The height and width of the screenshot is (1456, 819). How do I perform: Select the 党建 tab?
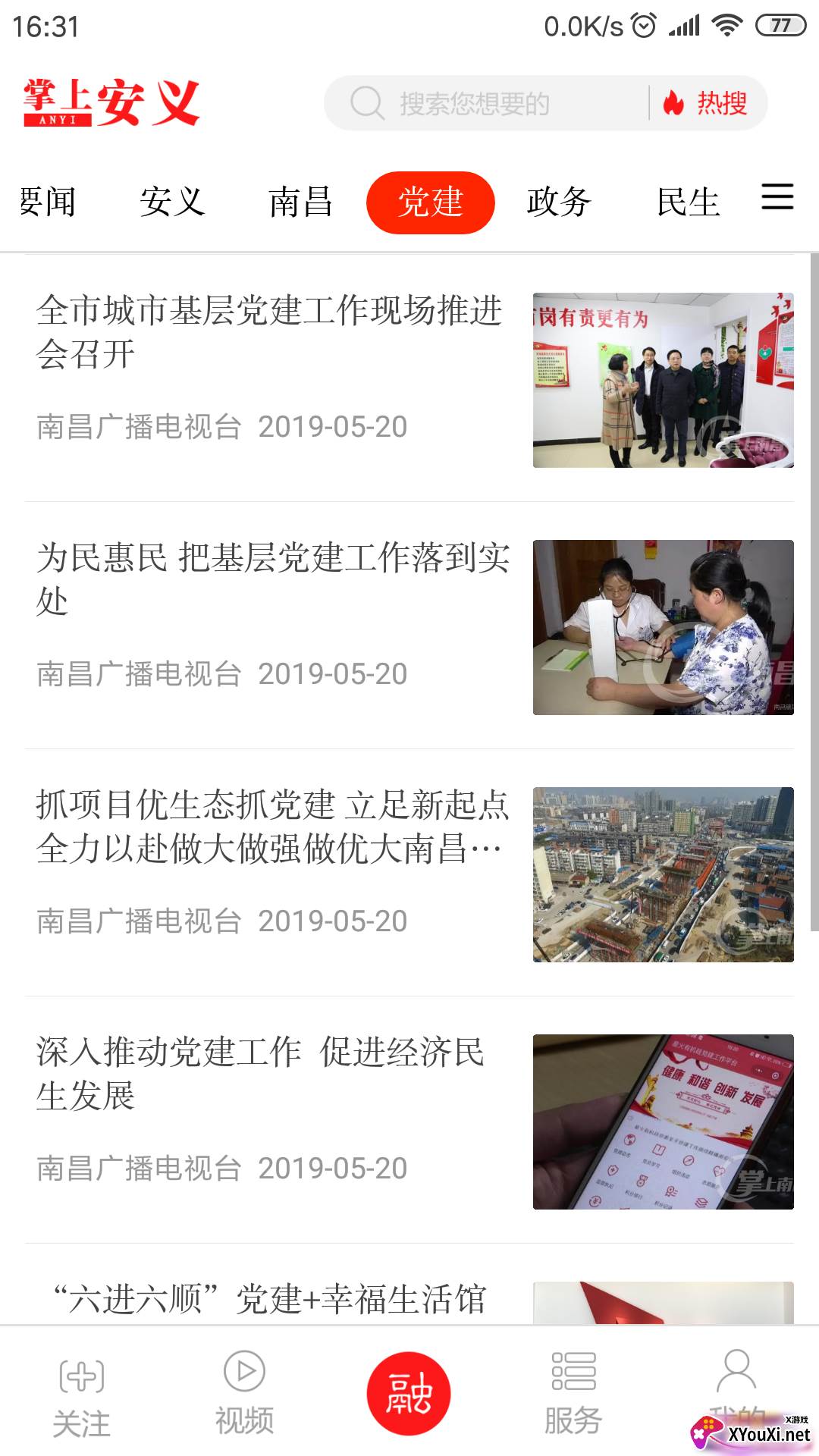pos(430,202)
